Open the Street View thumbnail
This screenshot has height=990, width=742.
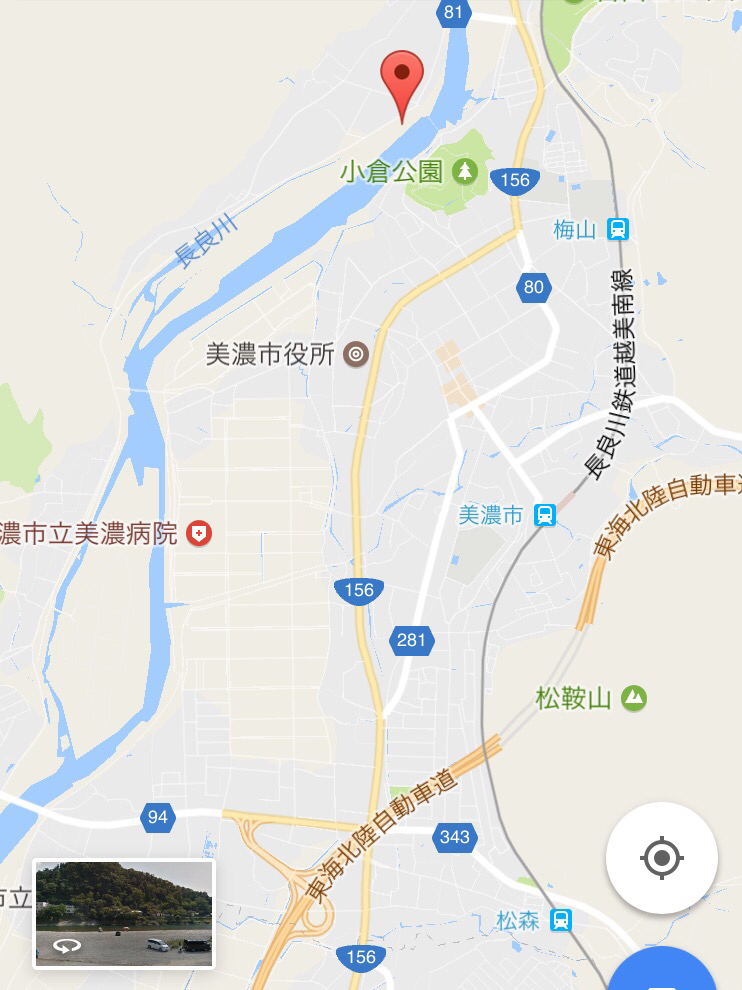[x=124, y=914]
